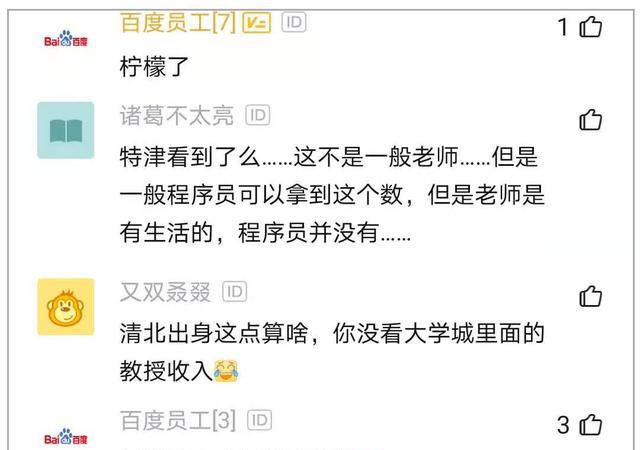Like 又双叒叕's comment
640x450 pixels.
(591, 296)
